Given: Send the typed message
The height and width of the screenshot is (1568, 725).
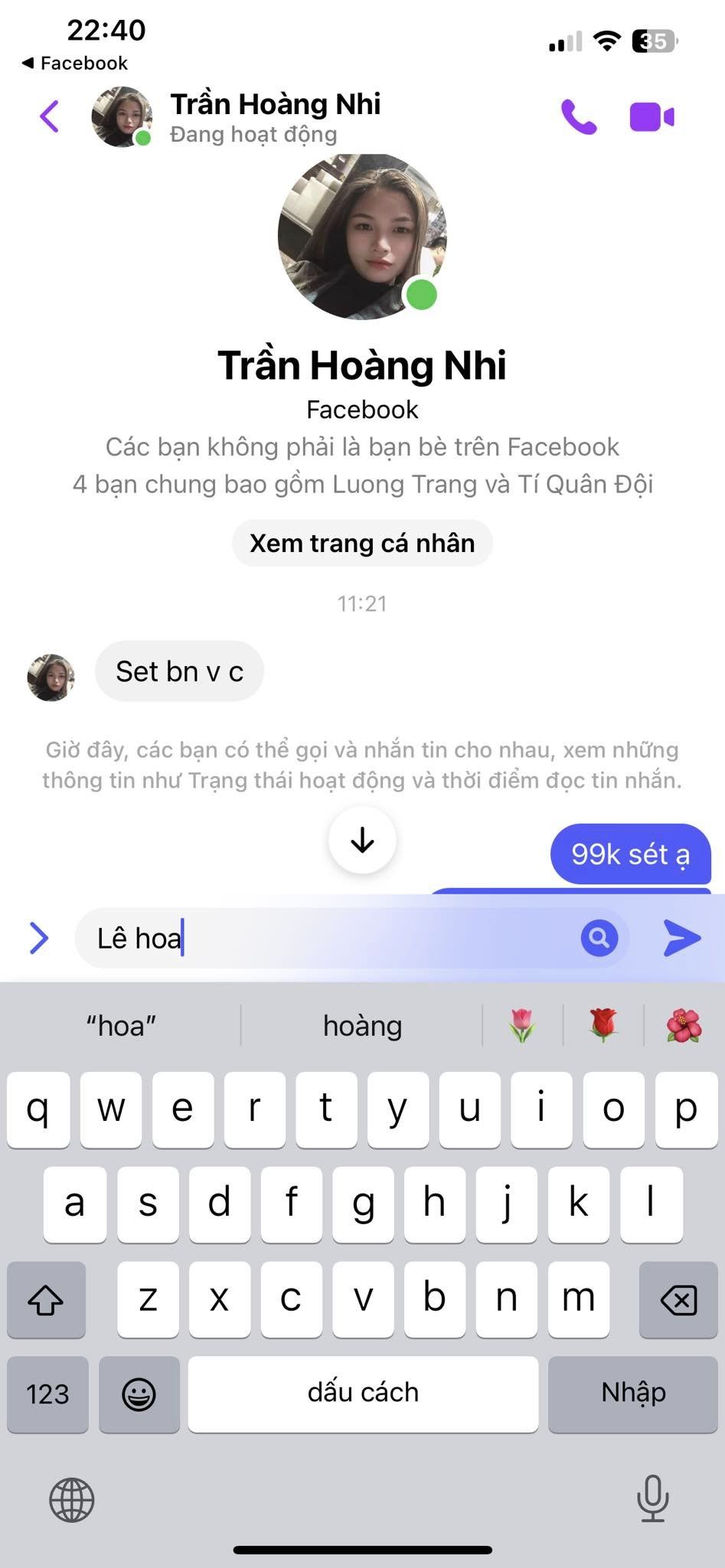Looking at the screenshot, I should (x=681, y=938).
